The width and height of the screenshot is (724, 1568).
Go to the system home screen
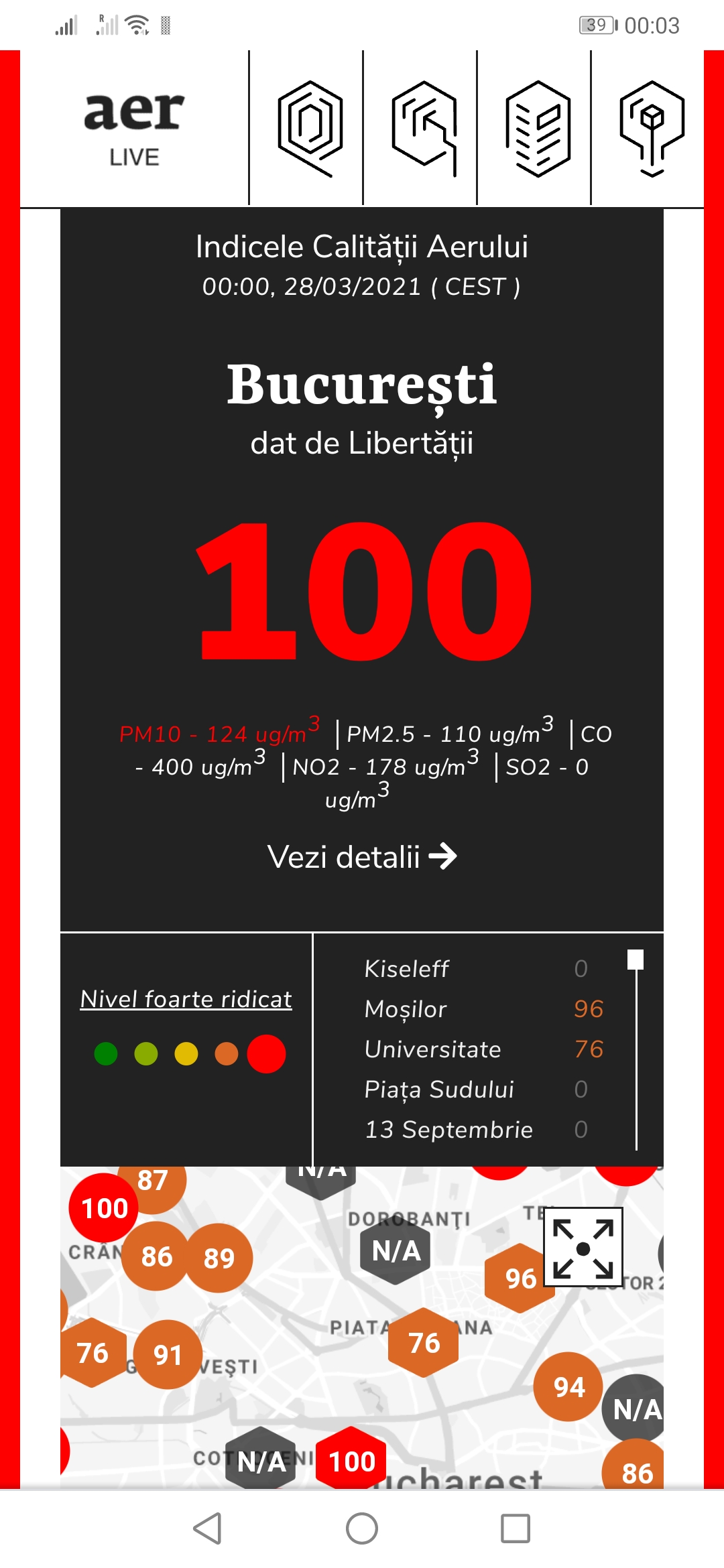coord(362,1528)
